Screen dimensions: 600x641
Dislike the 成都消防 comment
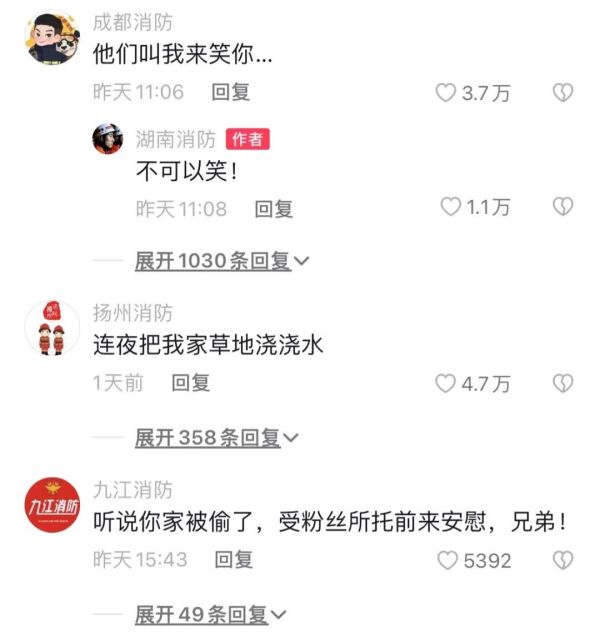[x=564, y=93]
